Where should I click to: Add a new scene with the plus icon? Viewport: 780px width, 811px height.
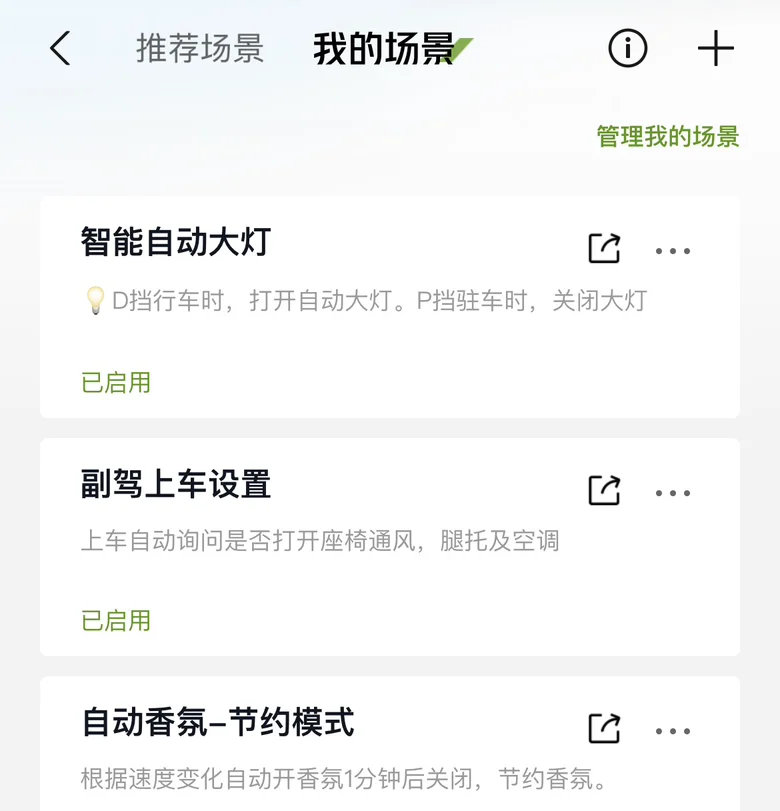point(716,48)
